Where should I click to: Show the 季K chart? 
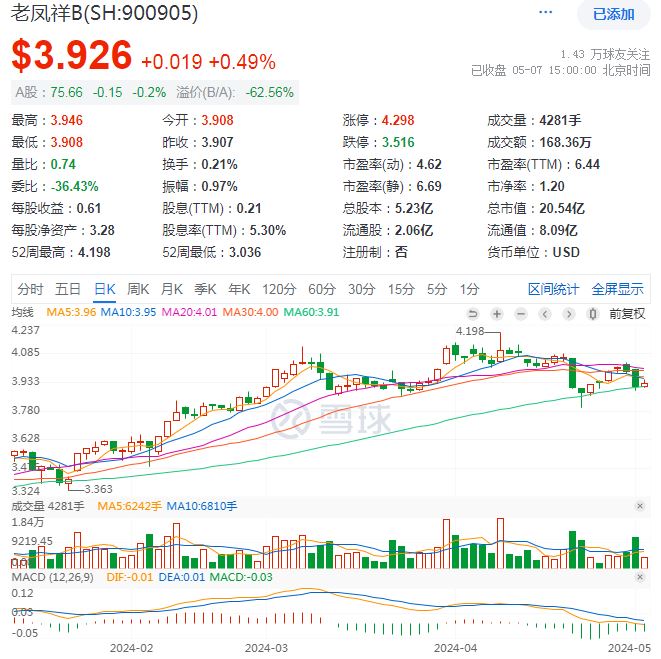pos(205,289)
